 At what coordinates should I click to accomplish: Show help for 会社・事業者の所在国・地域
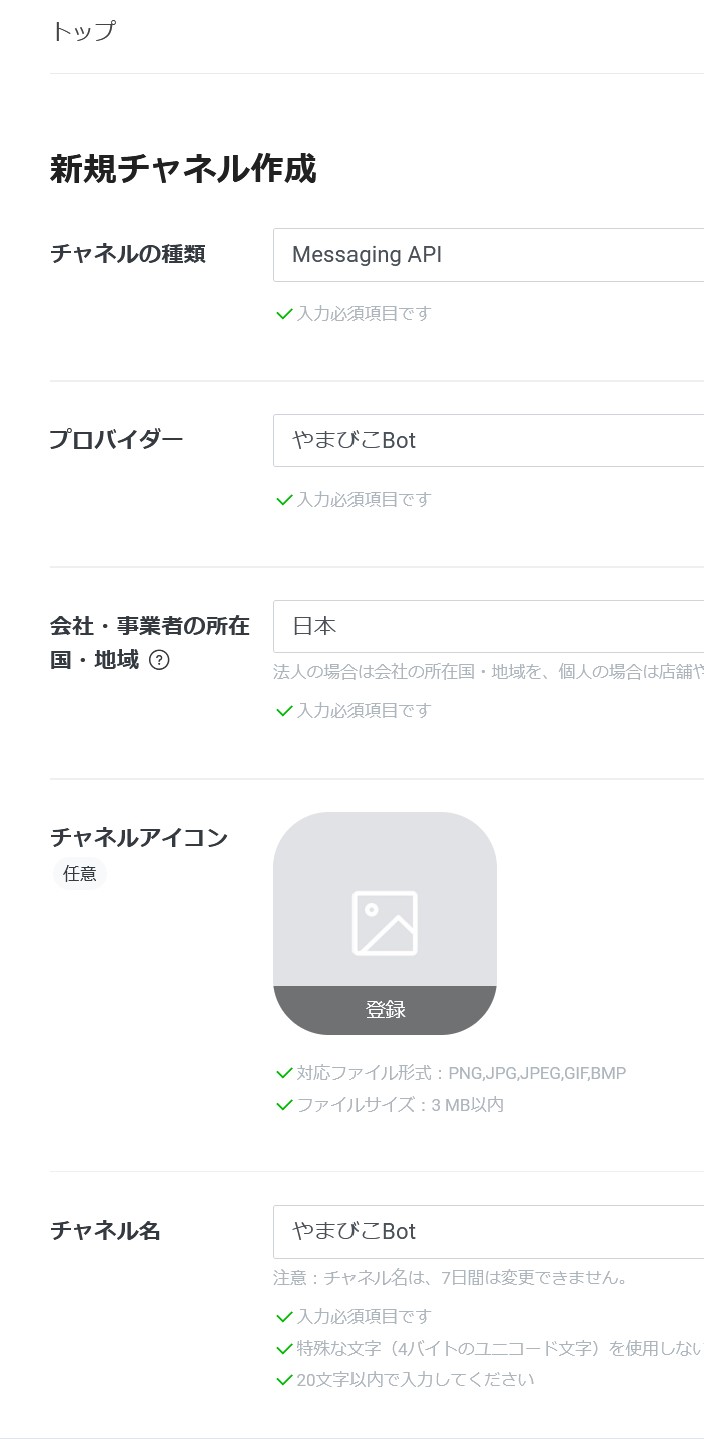(x=158, y=661)
